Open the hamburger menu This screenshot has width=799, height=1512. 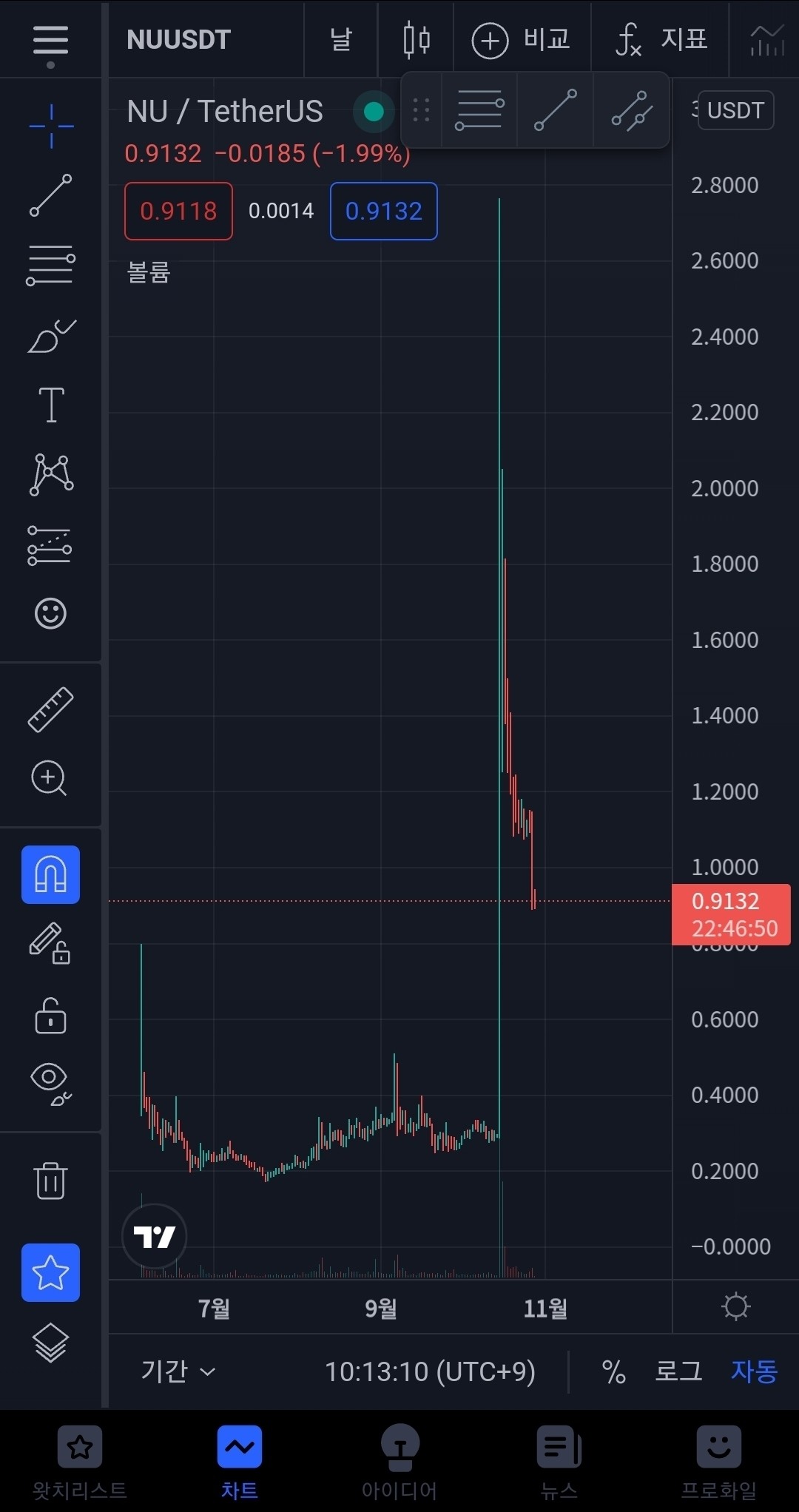coord(50,41)
